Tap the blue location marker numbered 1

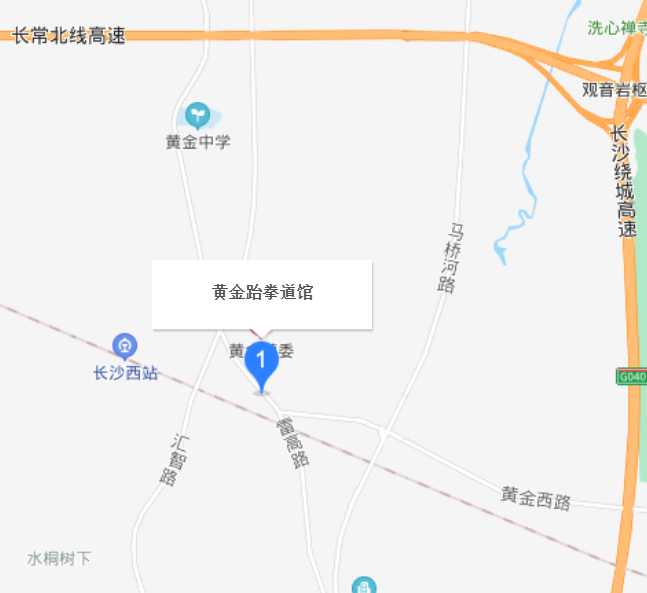click(261, 360)
